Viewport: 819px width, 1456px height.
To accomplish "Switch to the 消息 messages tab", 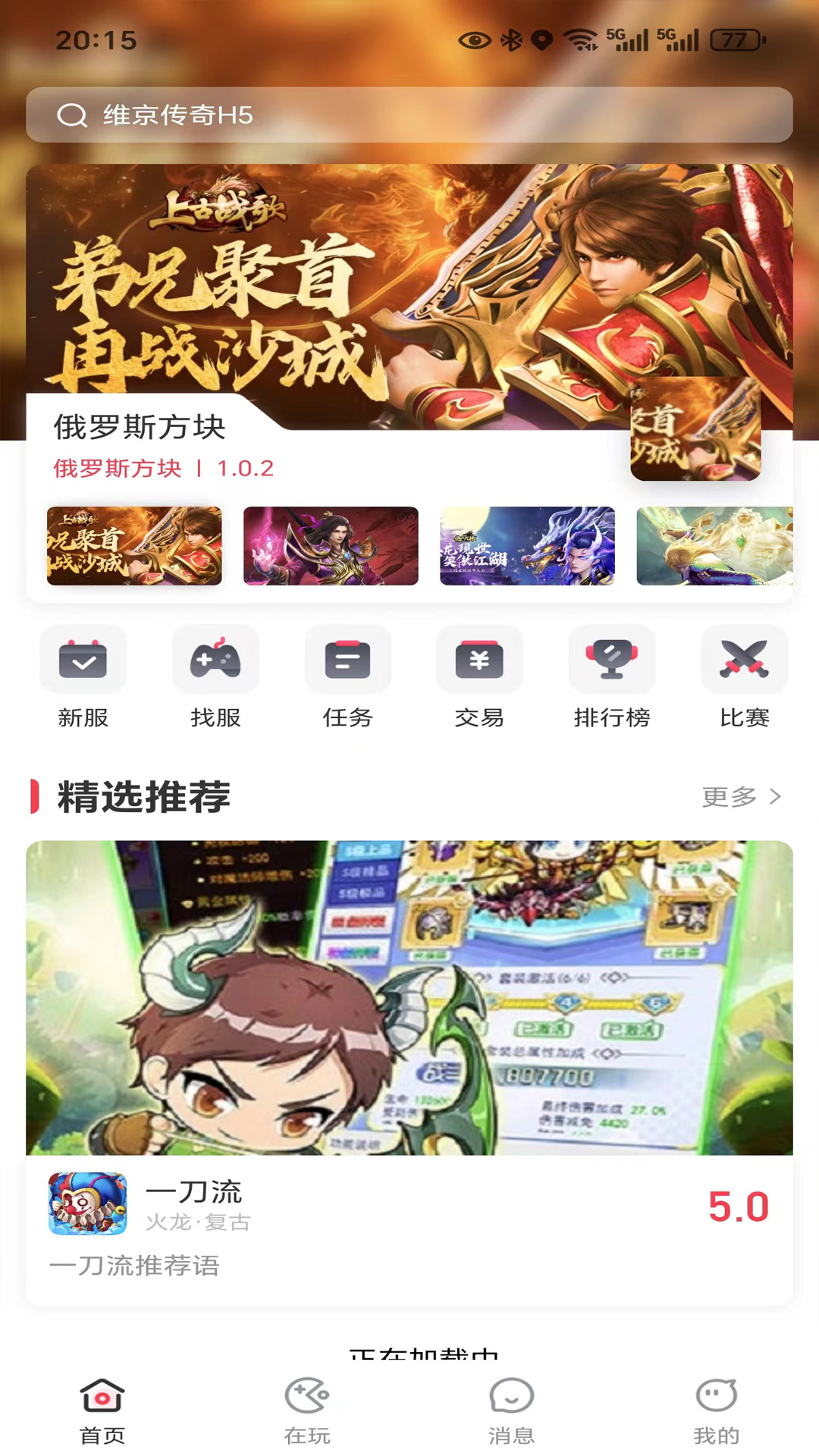I will pyautogui.click(x=512, y=1412).
